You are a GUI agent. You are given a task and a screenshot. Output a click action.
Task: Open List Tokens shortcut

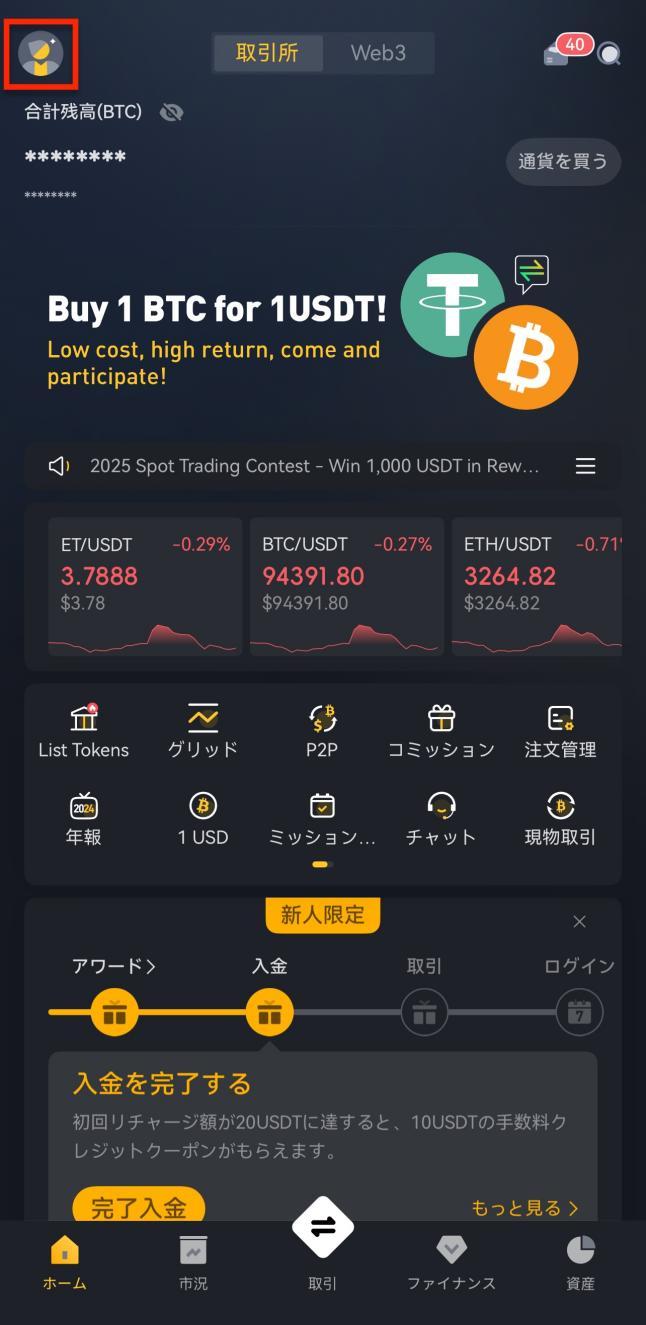pos(84,731)
